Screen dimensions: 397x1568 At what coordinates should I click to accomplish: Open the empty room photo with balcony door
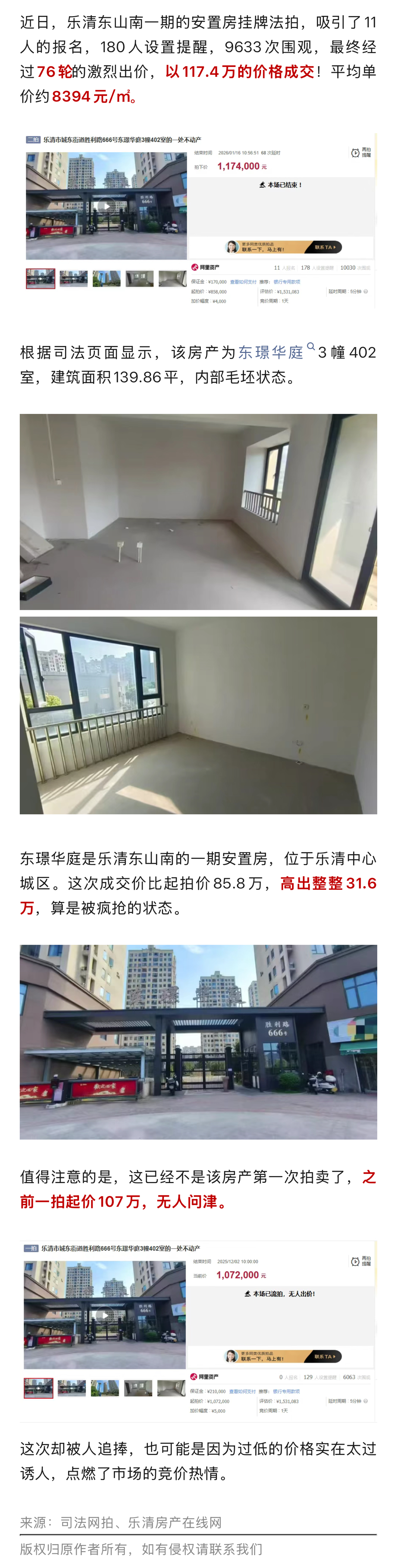tap(198, 511)
